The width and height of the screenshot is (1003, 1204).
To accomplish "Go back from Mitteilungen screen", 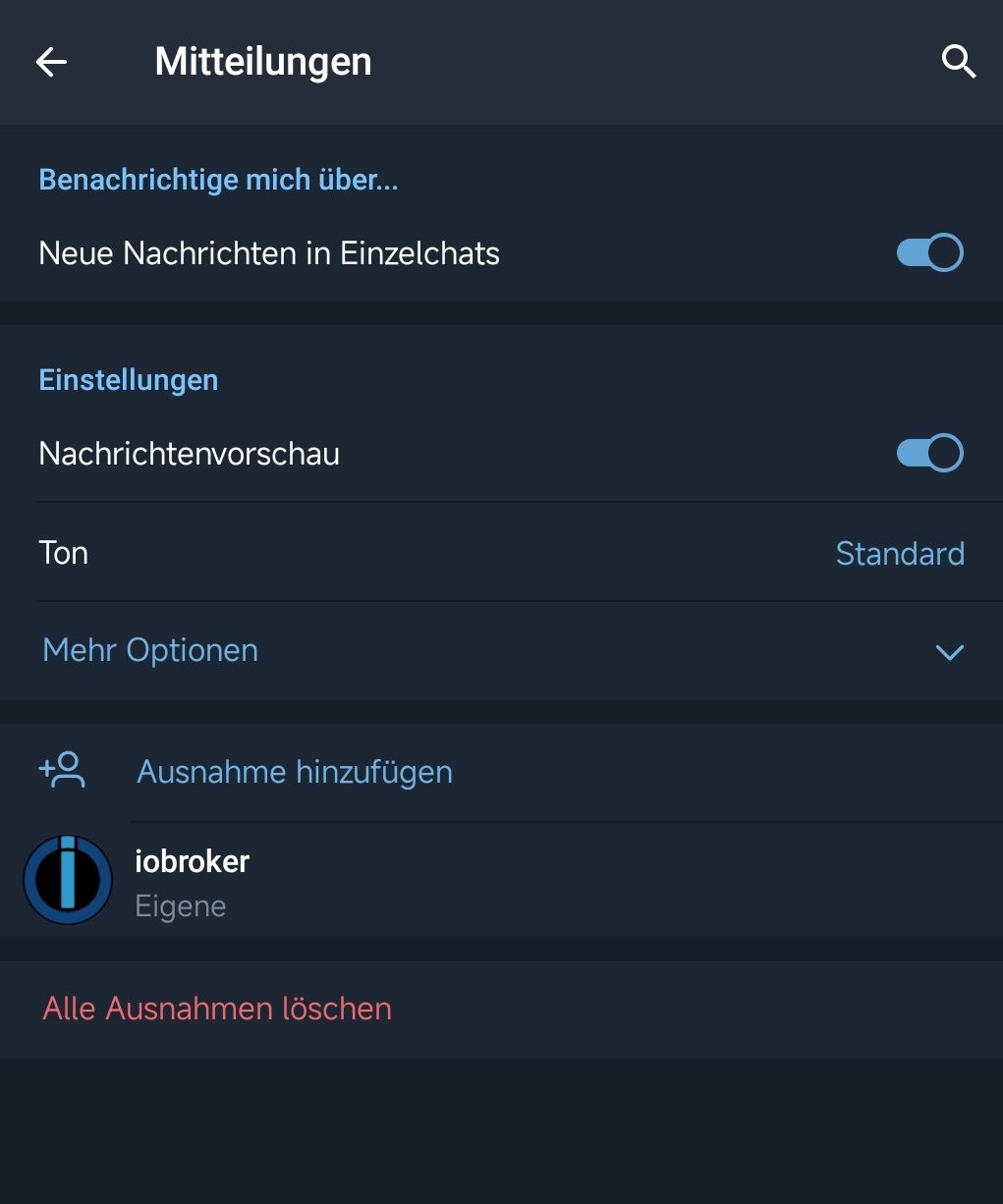I will click(x=51, y=62).
